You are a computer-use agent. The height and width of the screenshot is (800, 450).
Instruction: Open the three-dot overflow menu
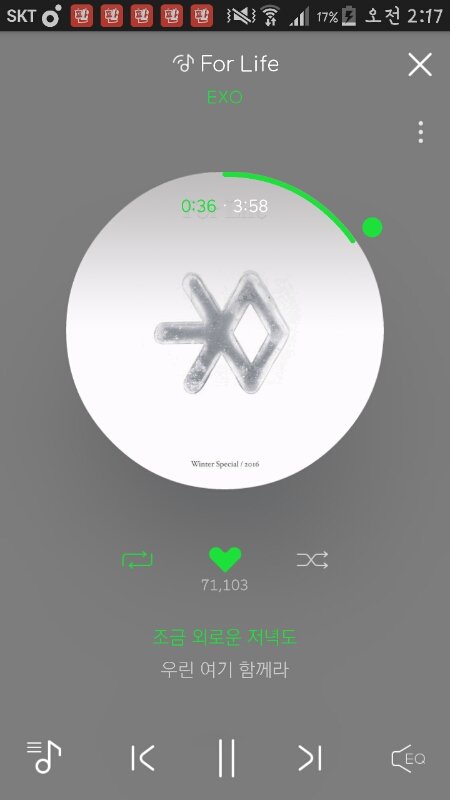pyautogui.click(x=420, y=132)
